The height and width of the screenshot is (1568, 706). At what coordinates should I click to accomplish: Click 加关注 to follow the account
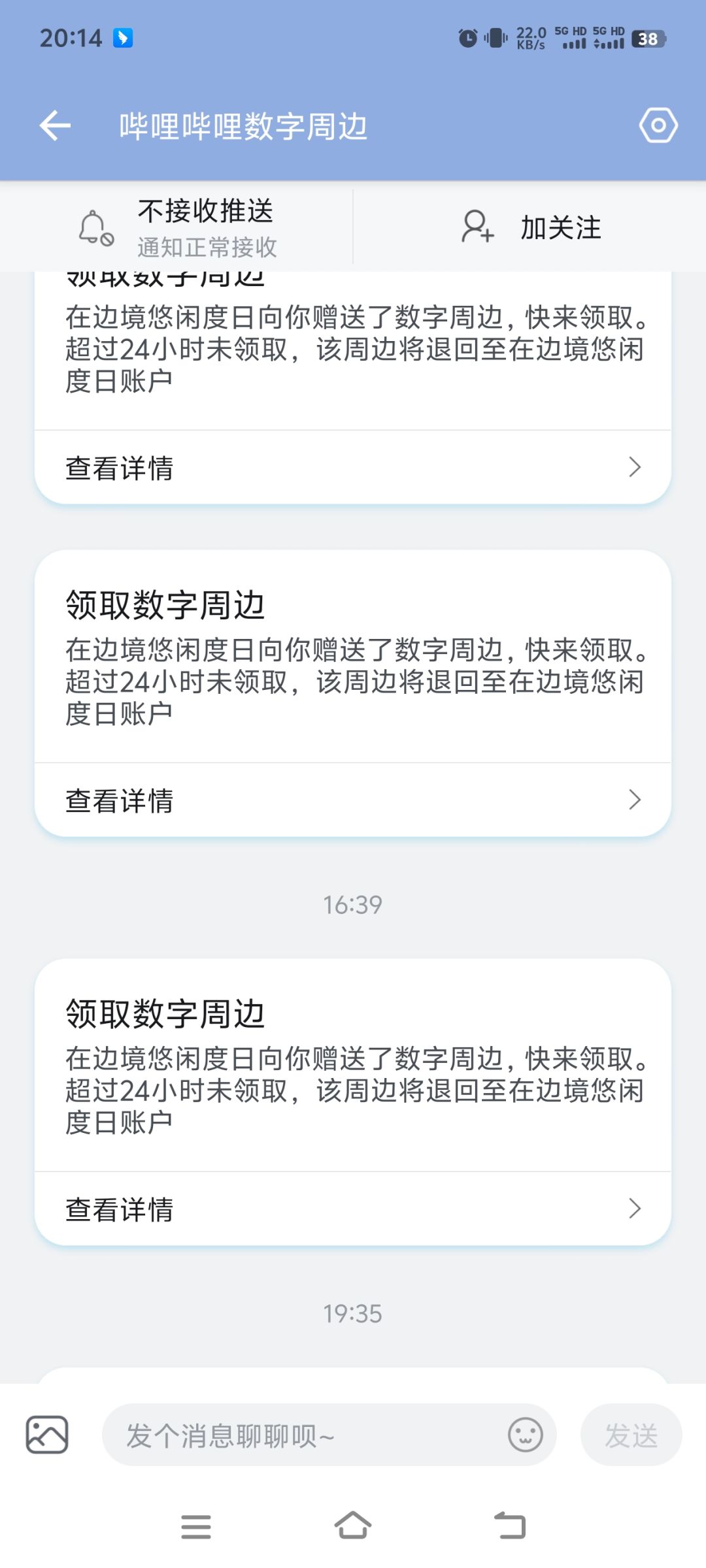560,227
